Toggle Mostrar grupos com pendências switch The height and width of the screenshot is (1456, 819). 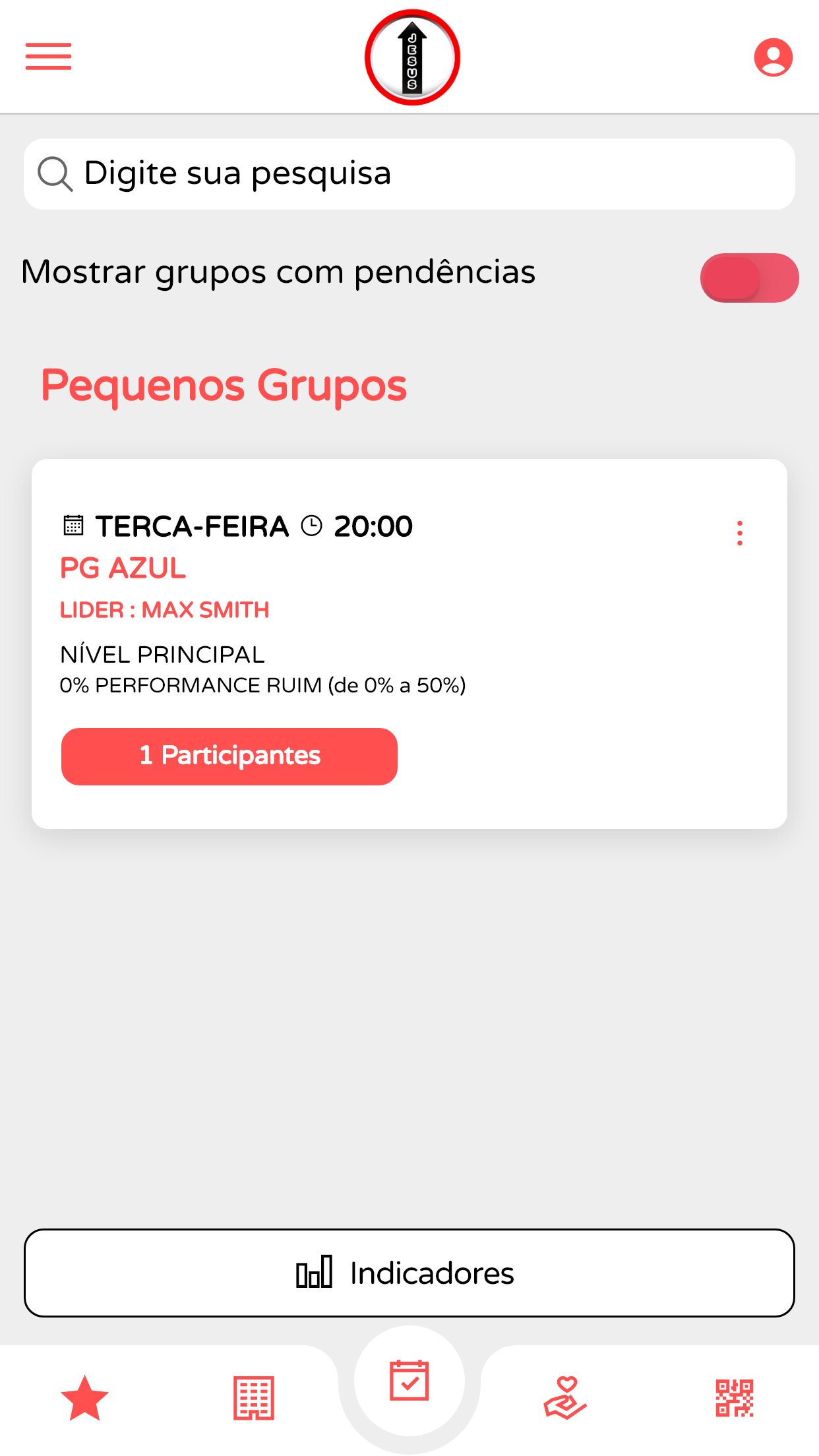click(749, 278)
